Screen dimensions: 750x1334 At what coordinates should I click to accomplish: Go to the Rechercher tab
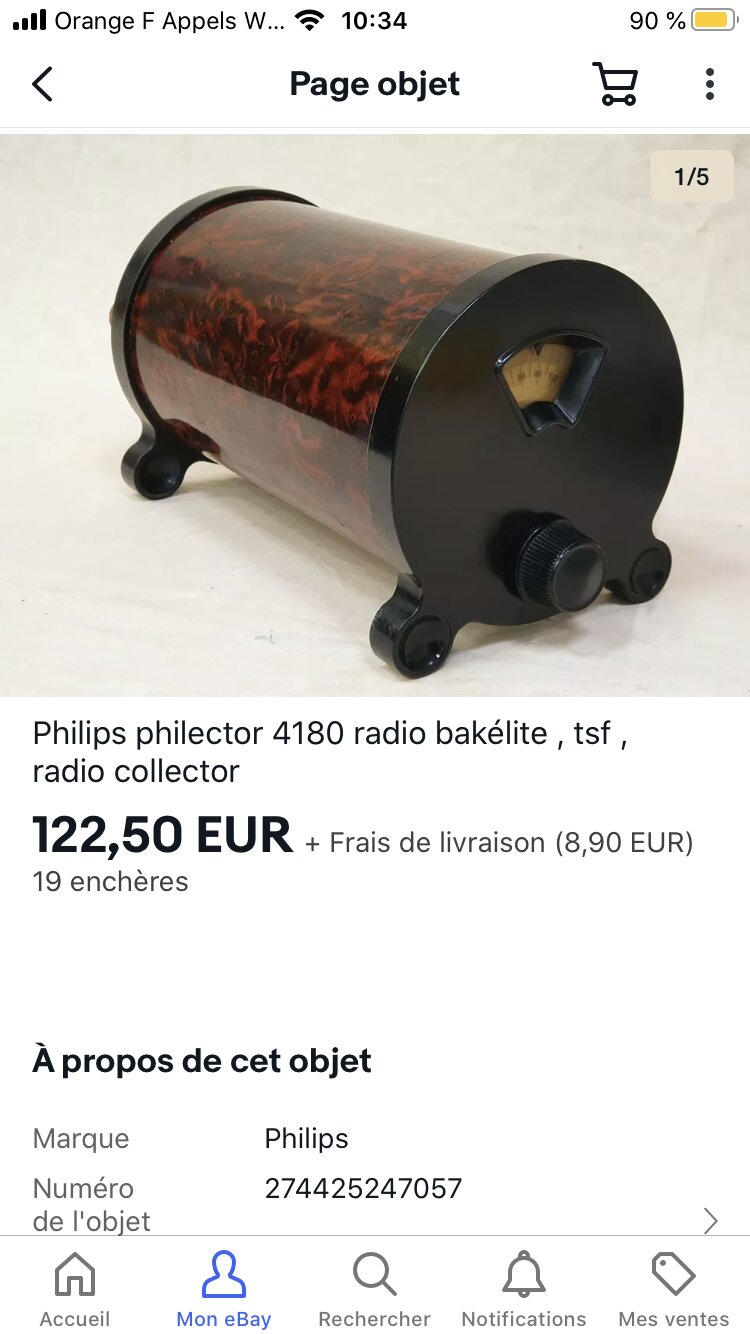(x=374, y=1290)
